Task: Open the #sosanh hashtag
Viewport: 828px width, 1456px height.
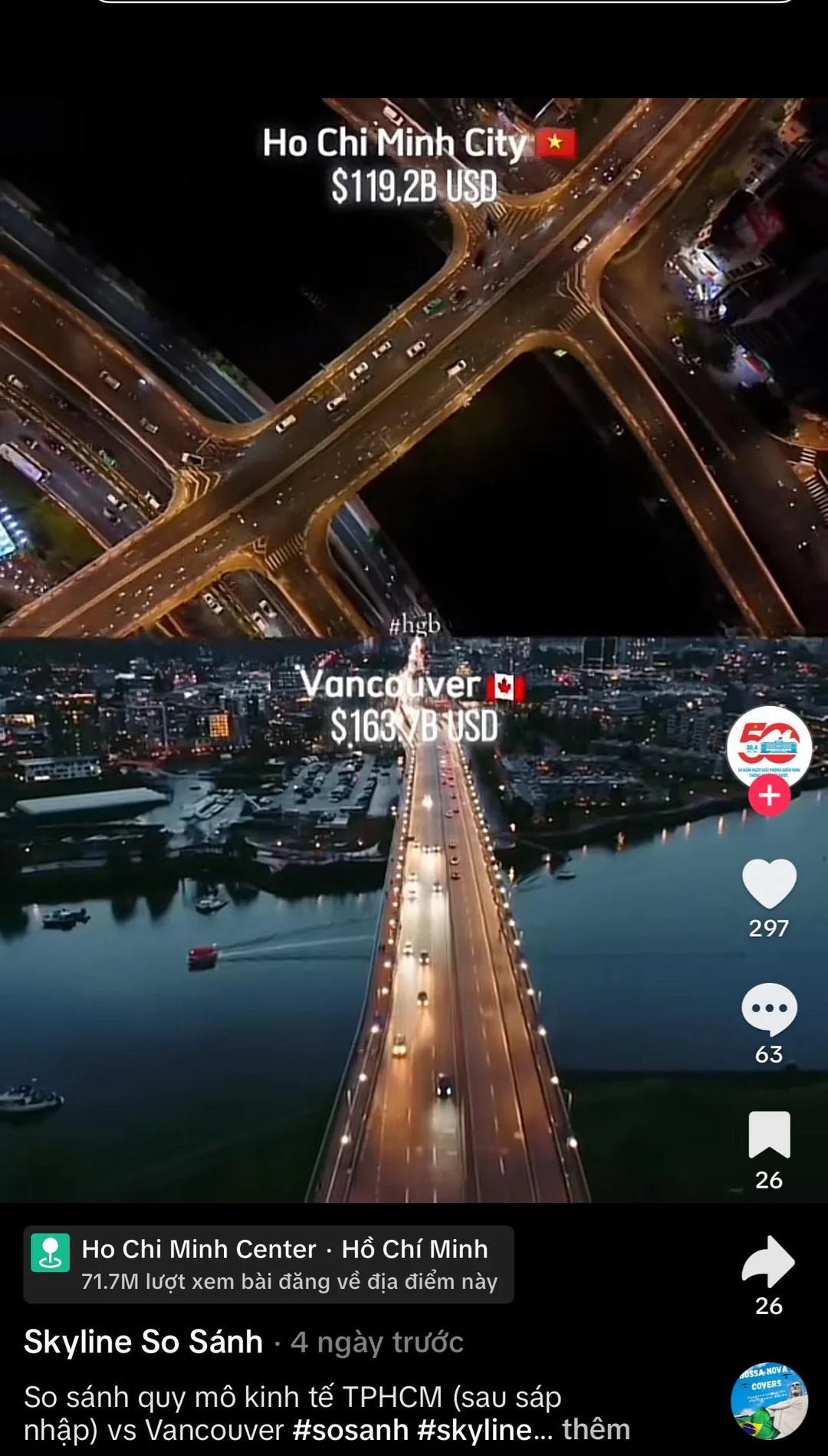Action: (350, 1430)
